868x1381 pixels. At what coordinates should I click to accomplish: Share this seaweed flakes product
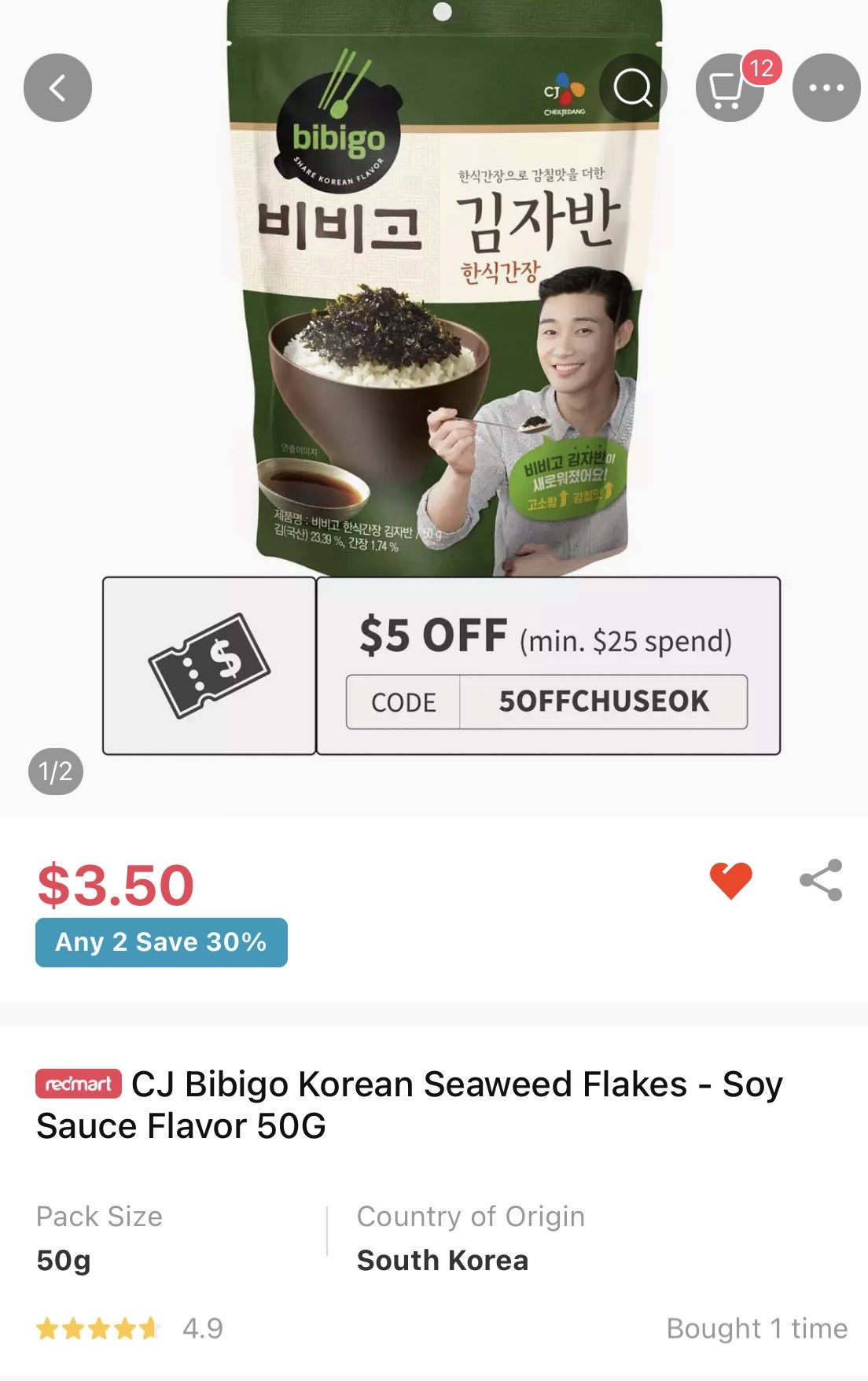tap(821, 881)
